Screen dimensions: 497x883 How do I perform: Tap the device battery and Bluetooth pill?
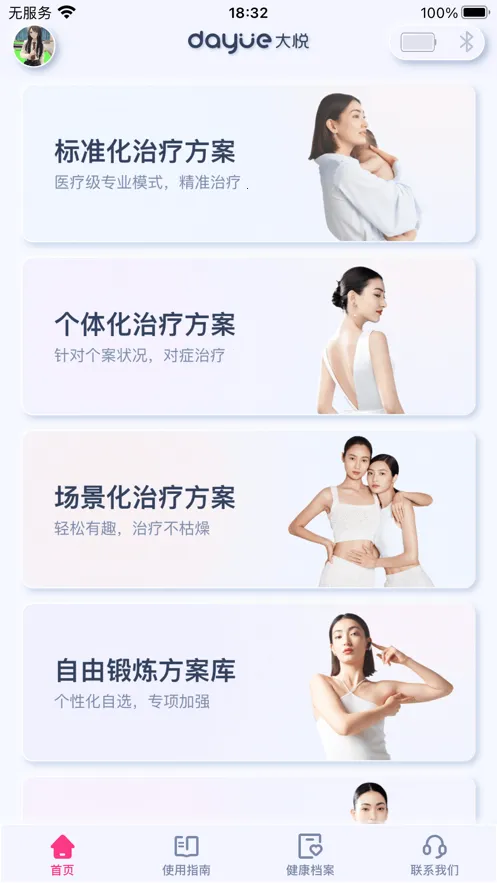pyautogui.click(x=437, y=42)
